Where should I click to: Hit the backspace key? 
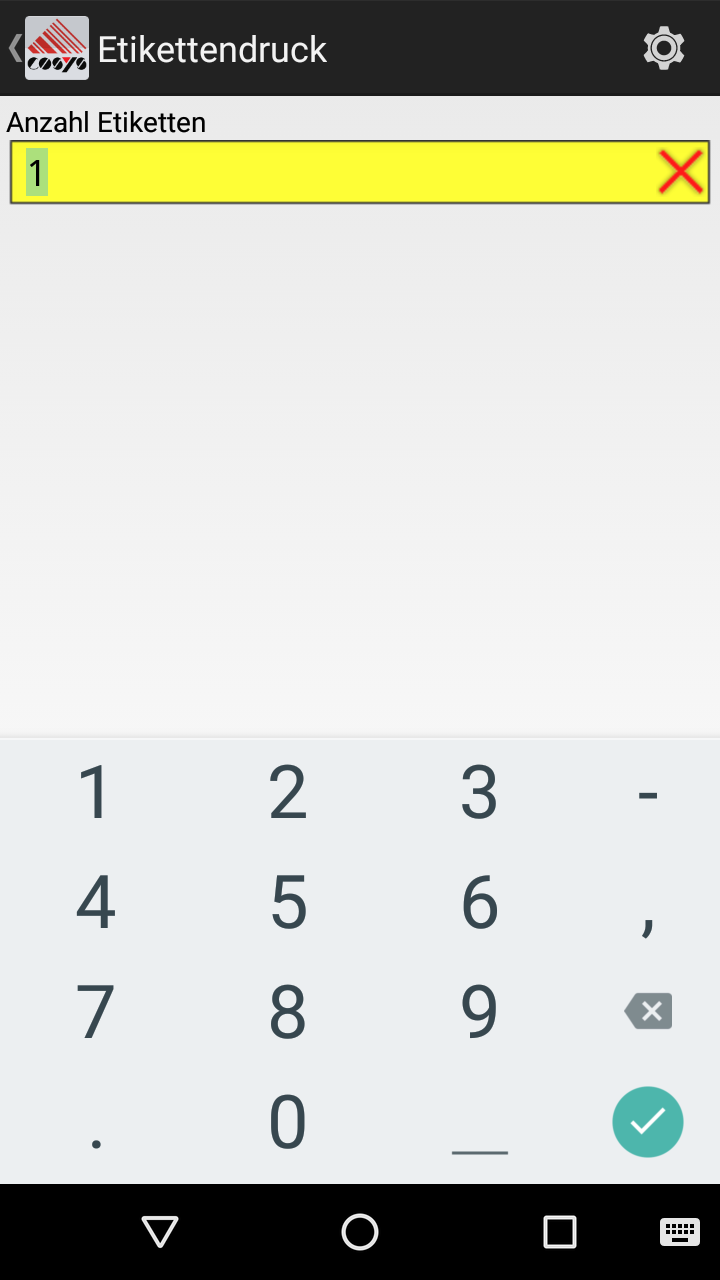[648, 1011]
